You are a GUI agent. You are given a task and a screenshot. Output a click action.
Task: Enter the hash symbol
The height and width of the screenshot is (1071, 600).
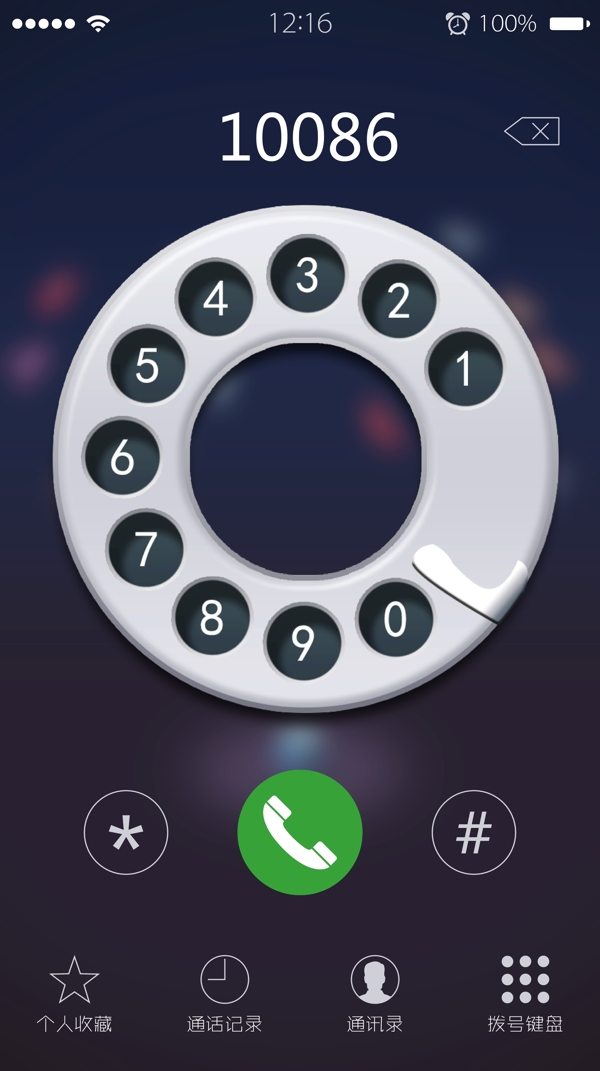pyautogui.click(x=474, y=833)
